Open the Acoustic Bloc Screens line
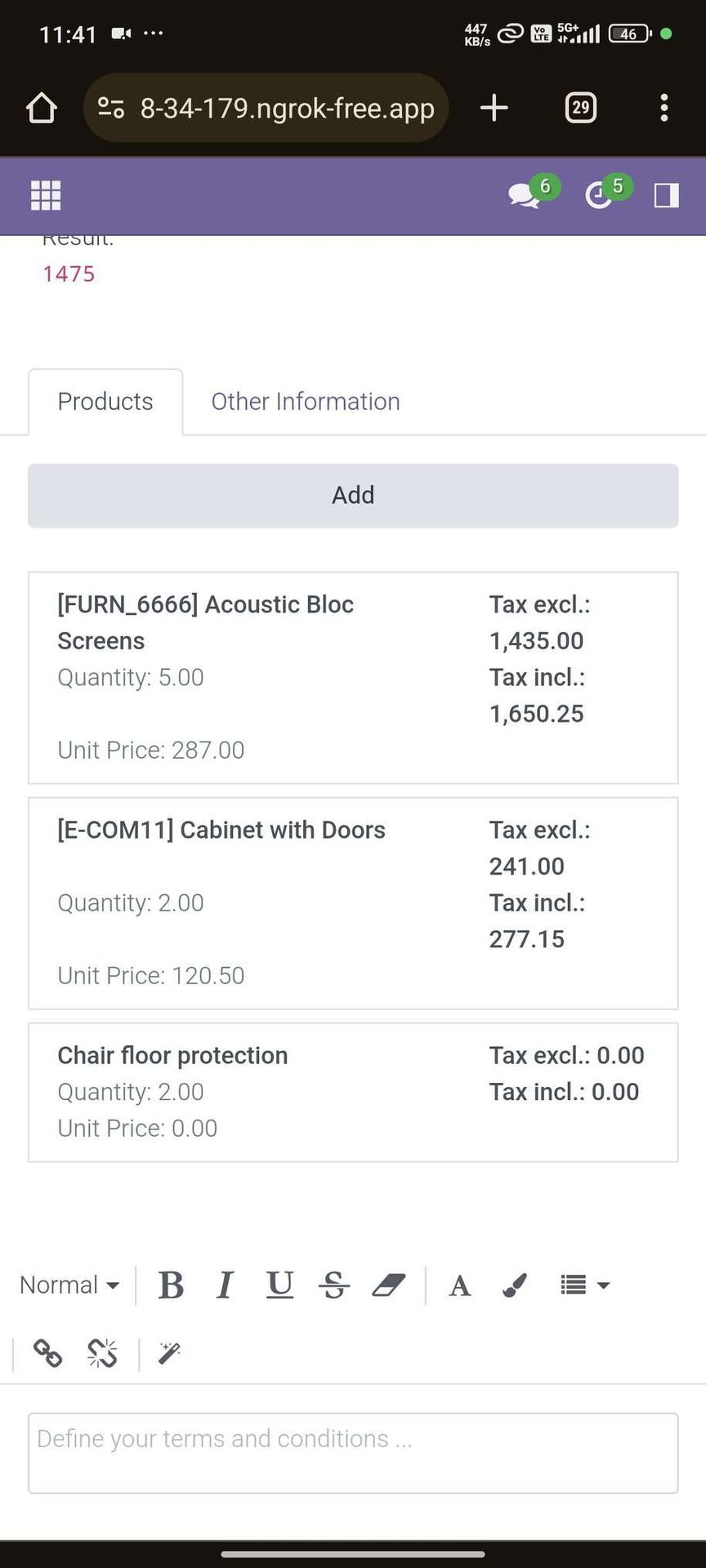 coord(353,678)
